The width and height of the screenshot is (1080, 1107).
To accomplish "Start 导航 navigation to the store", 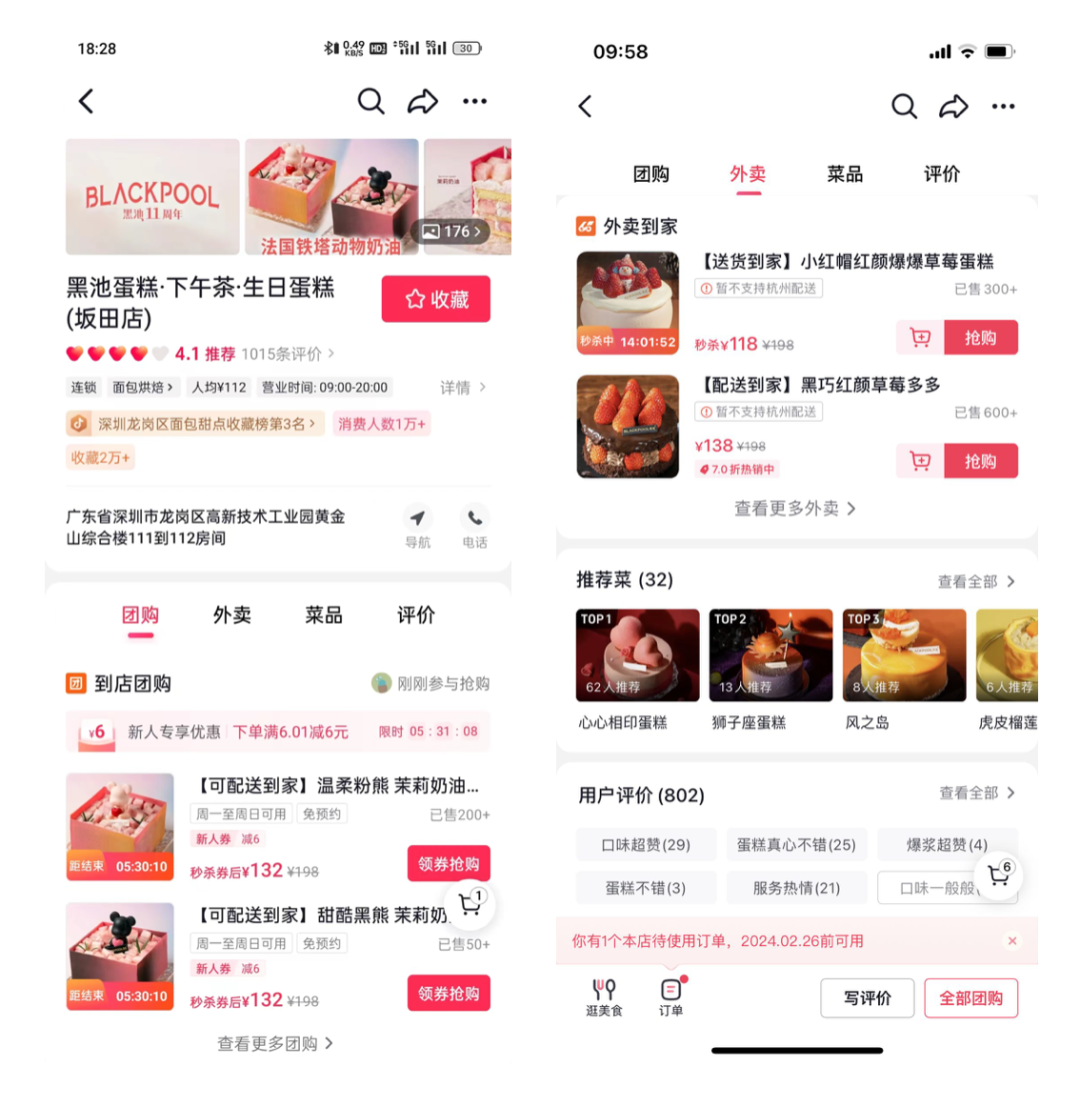I will point(417,526).
